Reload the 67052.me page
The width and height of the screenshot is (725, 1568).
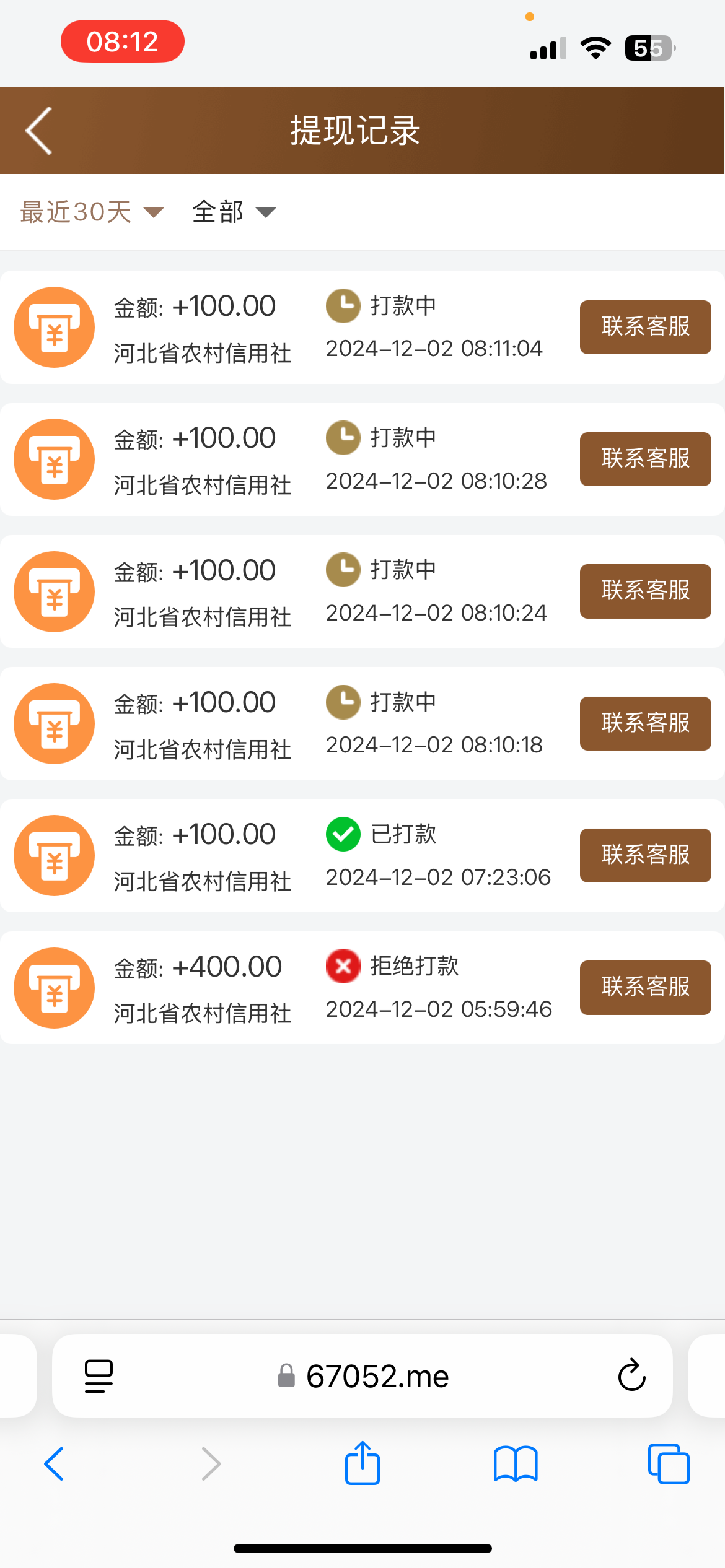point(631,1375)
